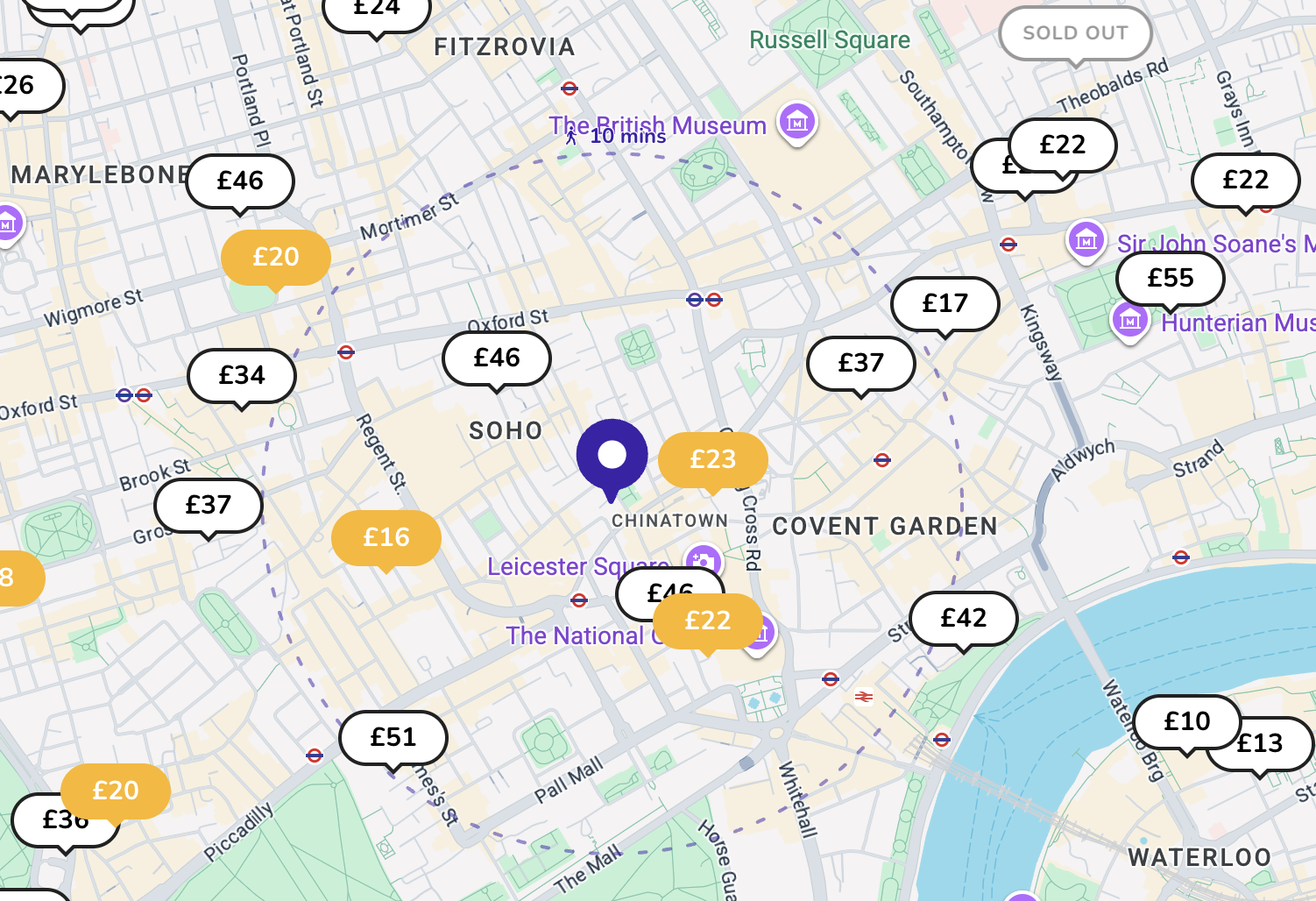Screen dimensions: 1316x901
Task: Select the £34 price marker
Action: (x=241, y=375)
